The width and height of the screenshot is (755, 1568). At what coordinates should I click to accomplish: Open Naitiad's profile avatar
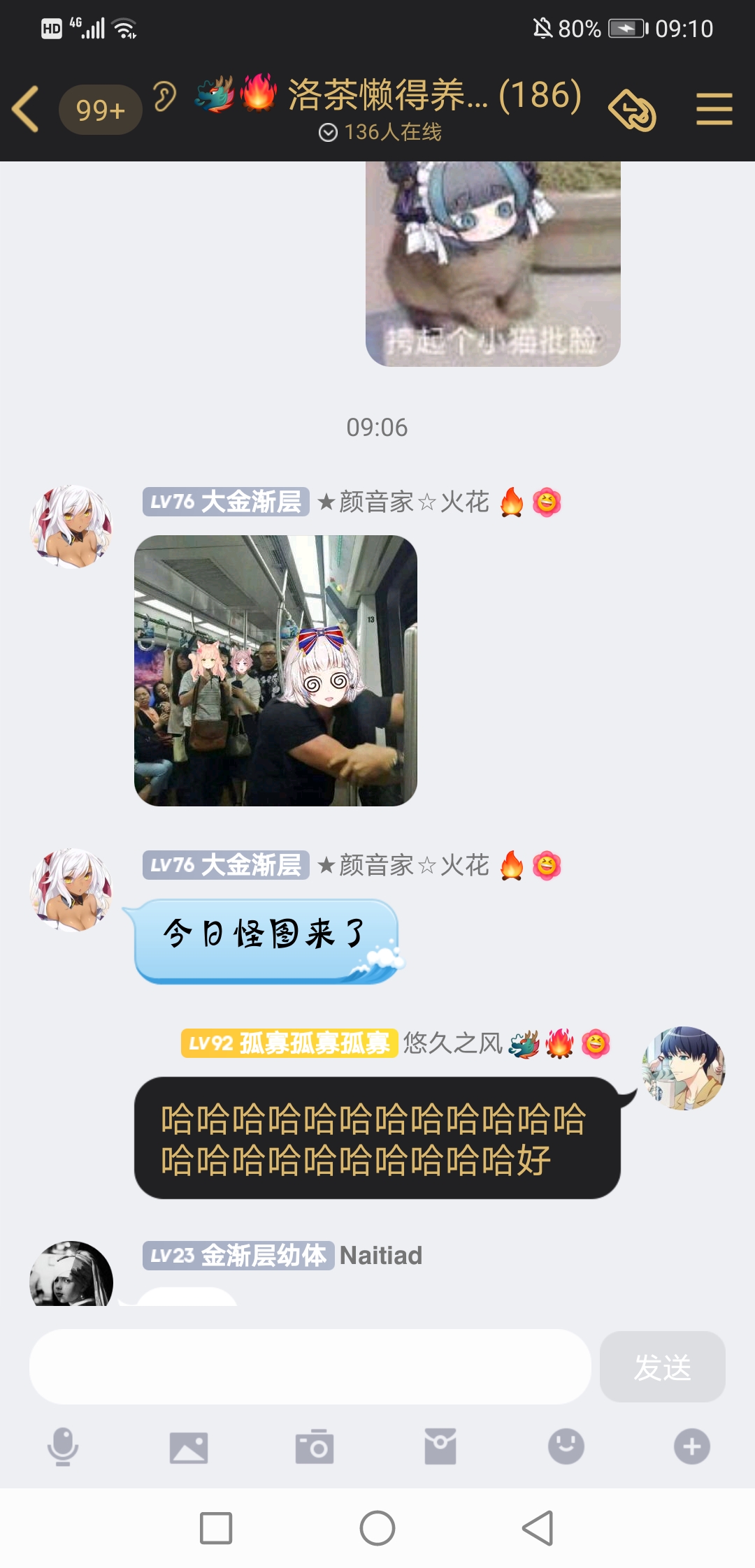click(x=71, y=1275)
